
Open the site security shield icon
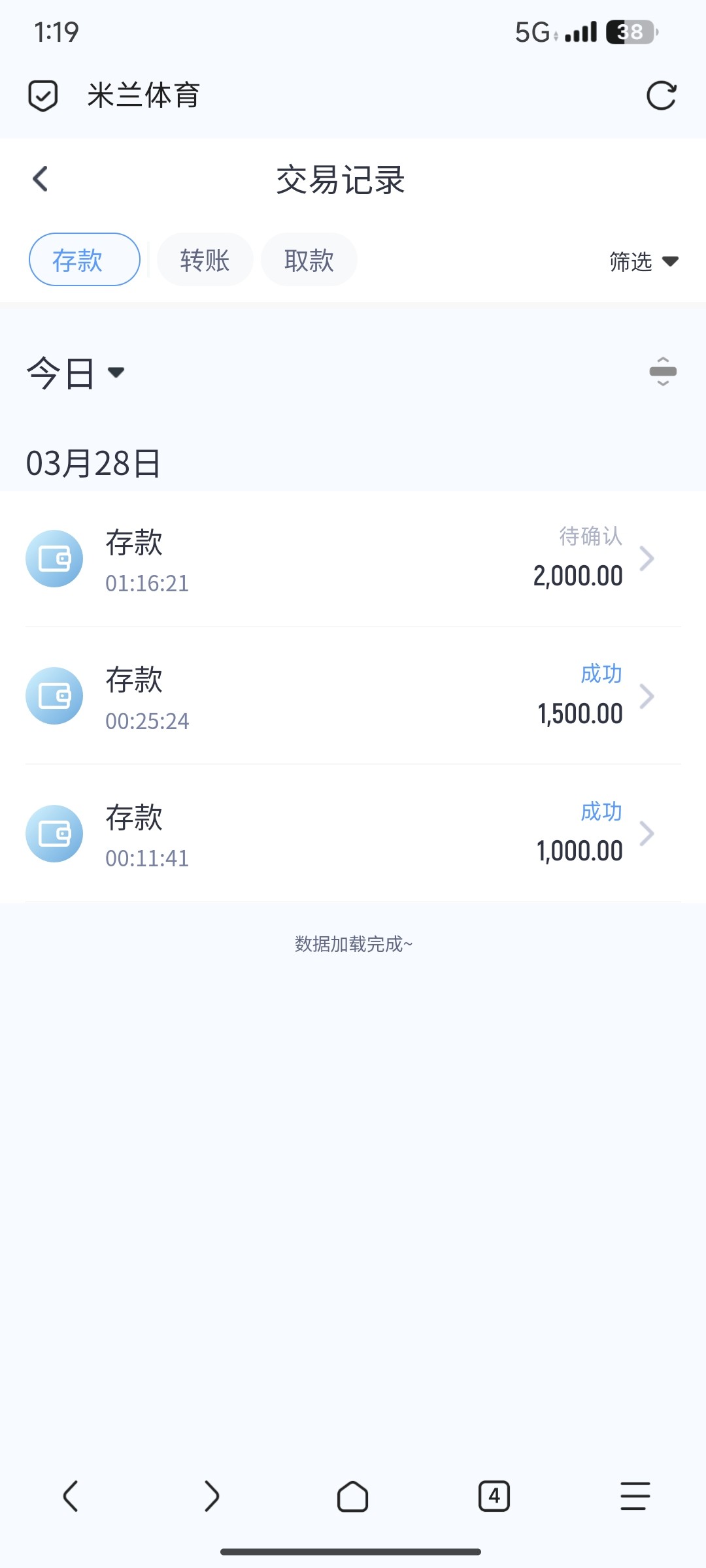click(43, 96)
